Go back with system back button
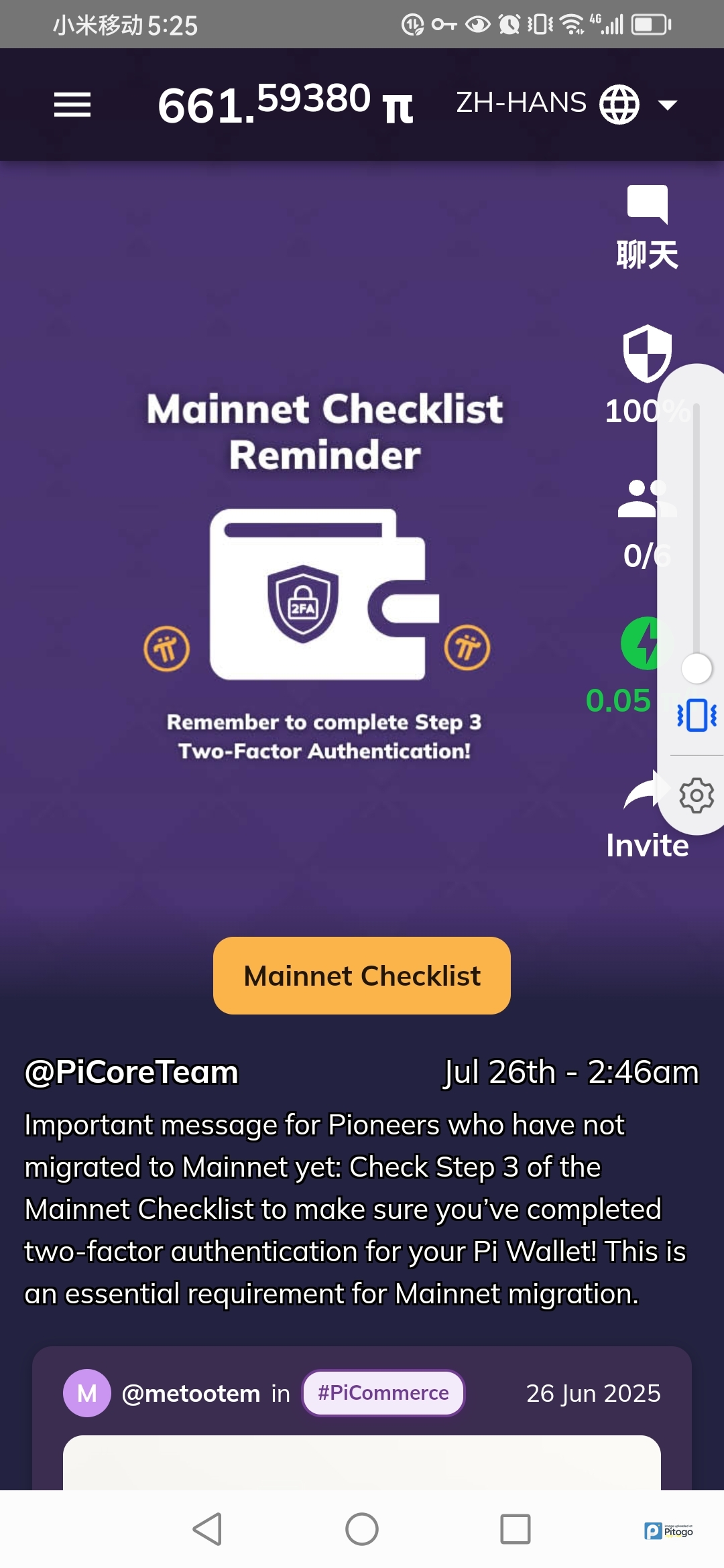This screenshot has height=1568, width=724. [207, 1529]
